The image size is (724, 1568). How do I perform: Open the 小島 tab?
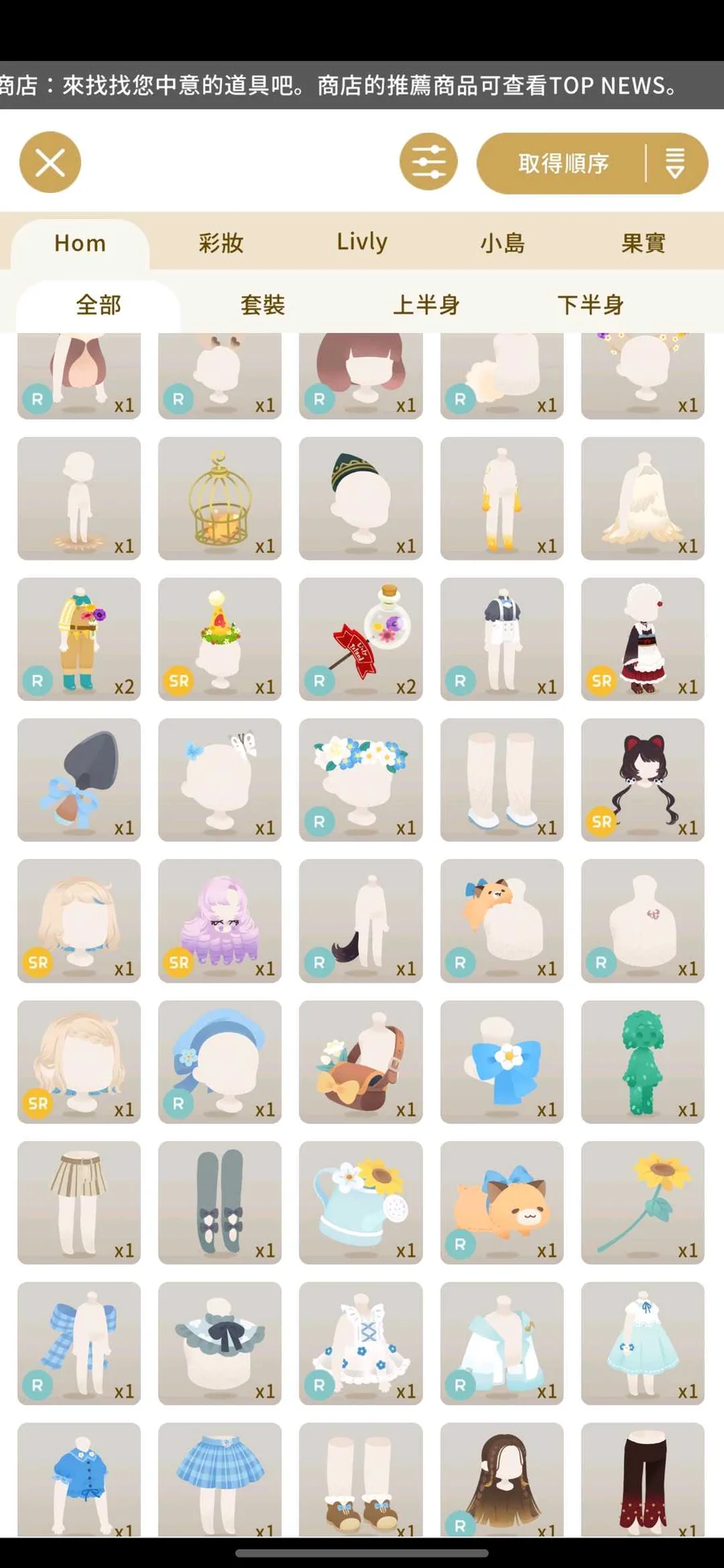(x=503, y=243)
